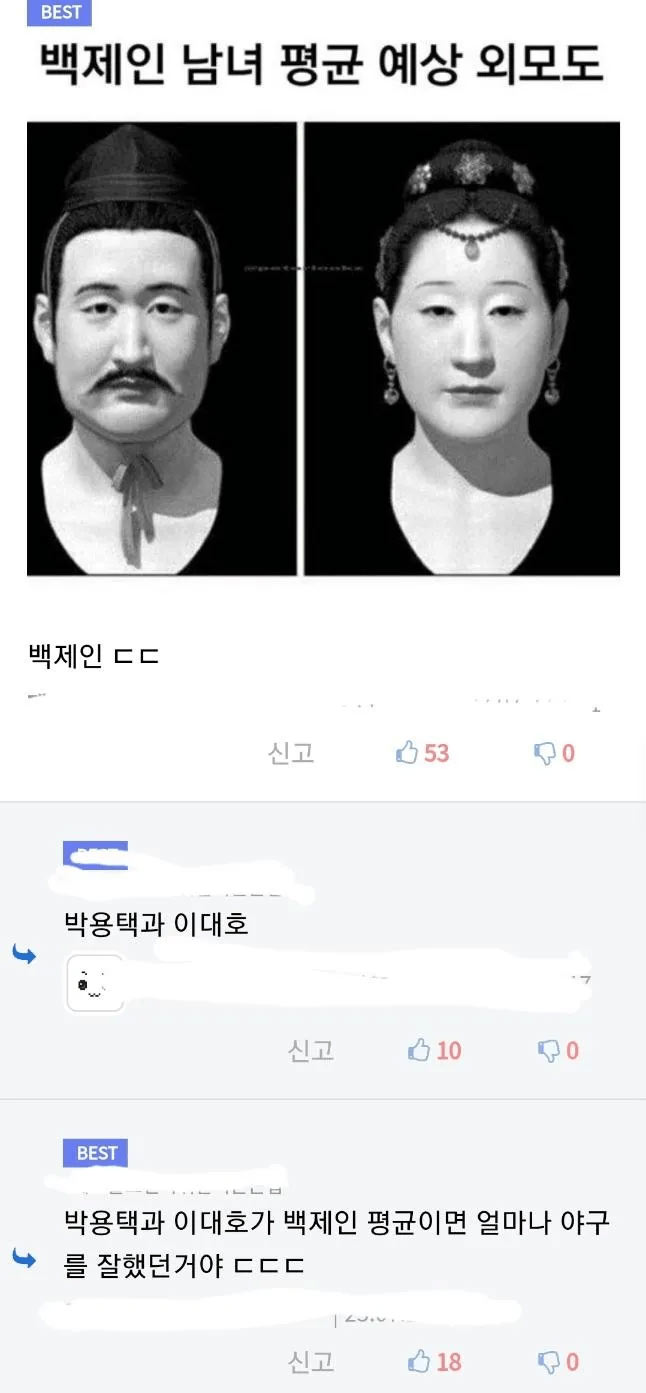Screen dimensions: 646x1393
Task: Report the comment with 18 likes
Action: [x=311, y=1361]
